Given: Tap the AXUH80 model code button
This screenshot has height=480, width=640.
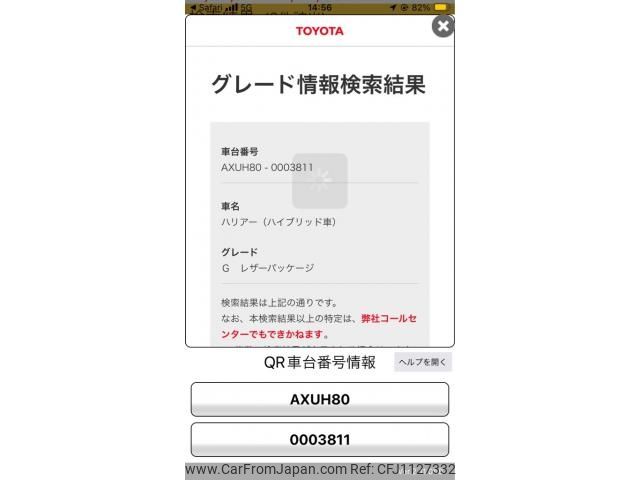Looking at the screenshot, I should coord(319,399).
